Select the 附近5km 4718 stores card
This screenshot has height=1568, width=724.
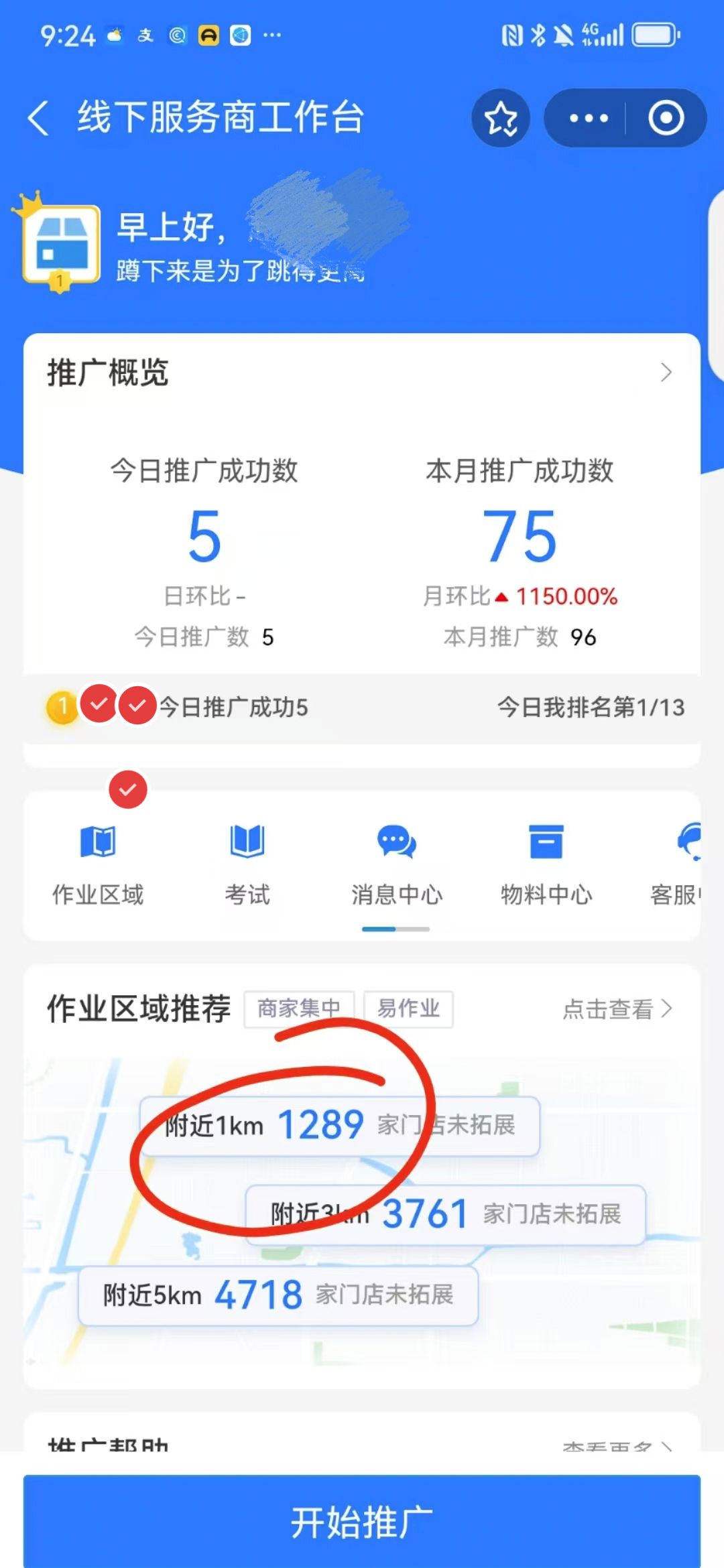click(x=278, y=1295)
